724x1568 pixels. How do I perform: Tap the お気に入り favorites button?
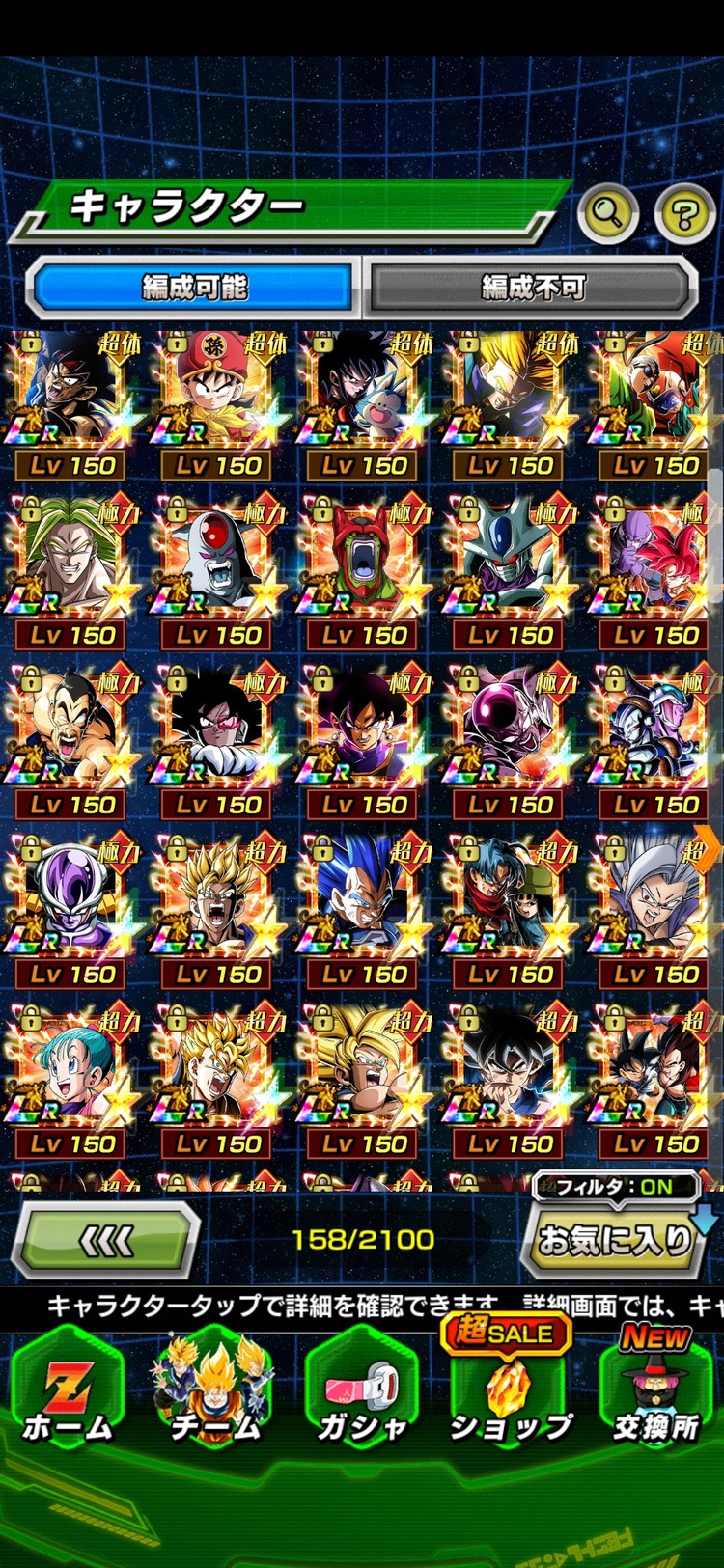[614, 1242]
